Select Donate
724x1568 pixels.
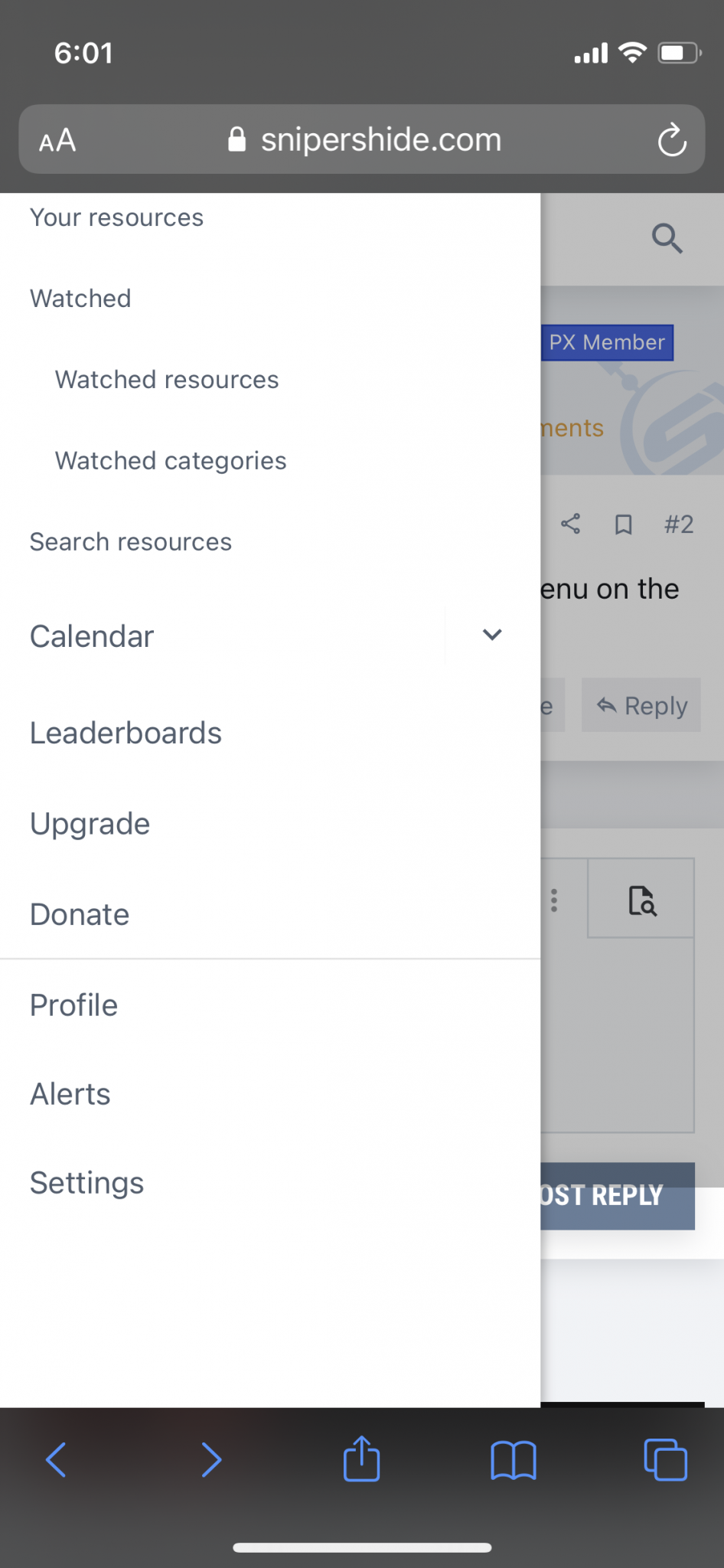pyautogui.click(x=80, y=914)
